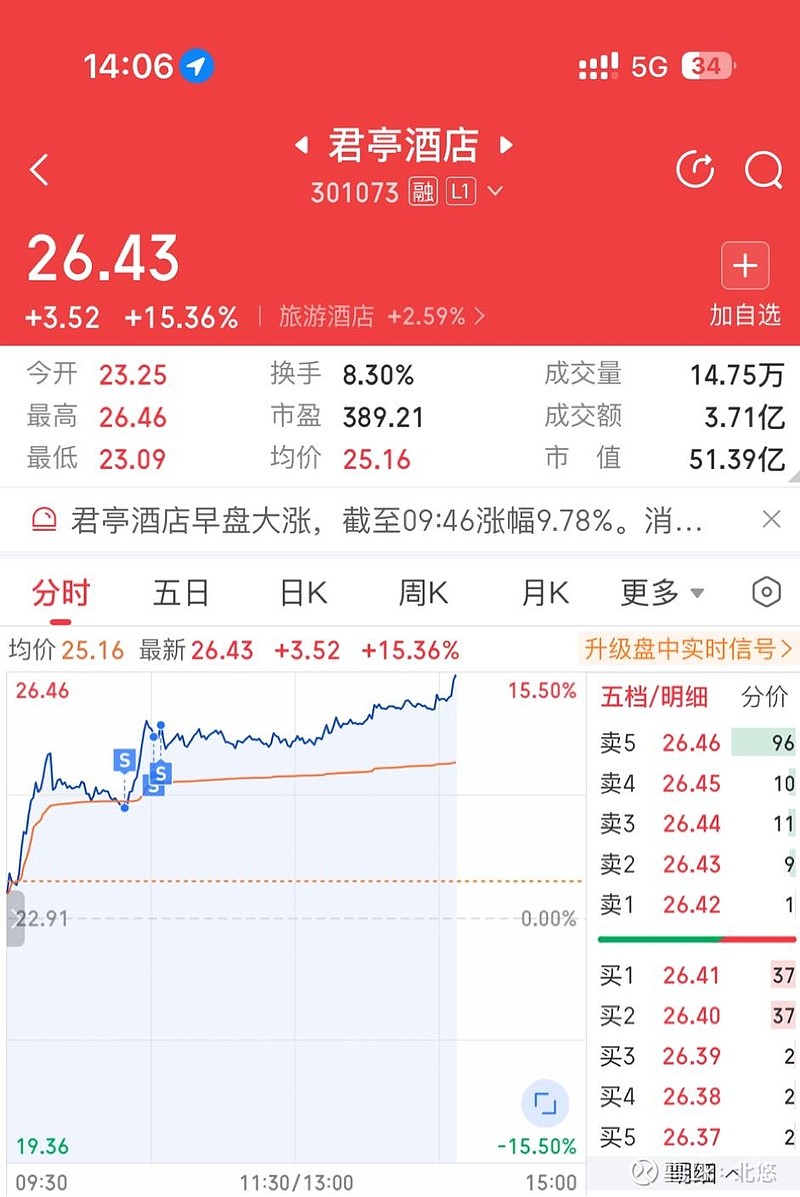This screenshot has height=1197, width=800.
Task: Switch to the next stock
Action: [x=506, y=146]
